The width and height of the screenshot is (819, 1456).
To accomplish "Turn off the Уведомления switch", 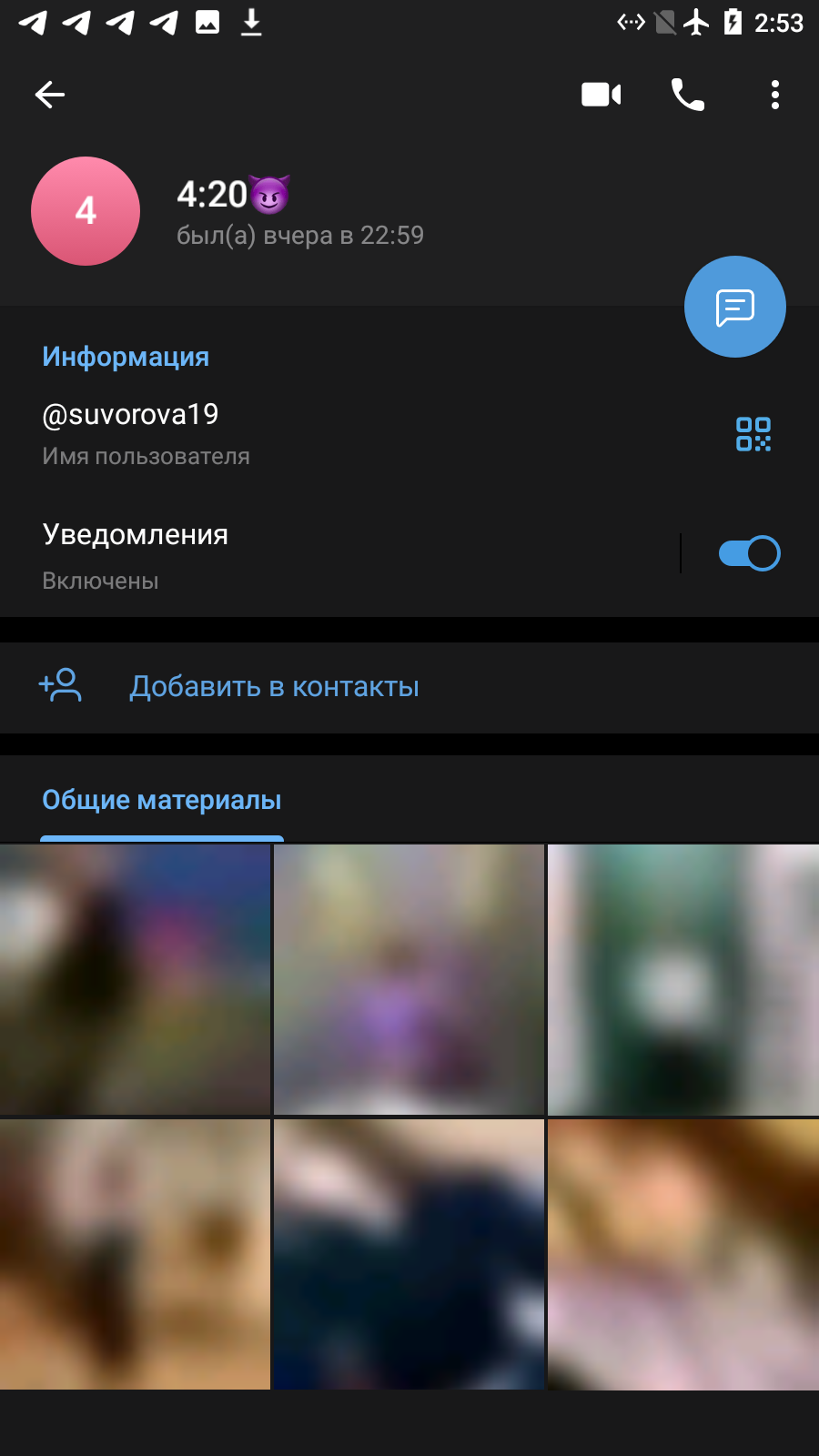I will (749, 553).
